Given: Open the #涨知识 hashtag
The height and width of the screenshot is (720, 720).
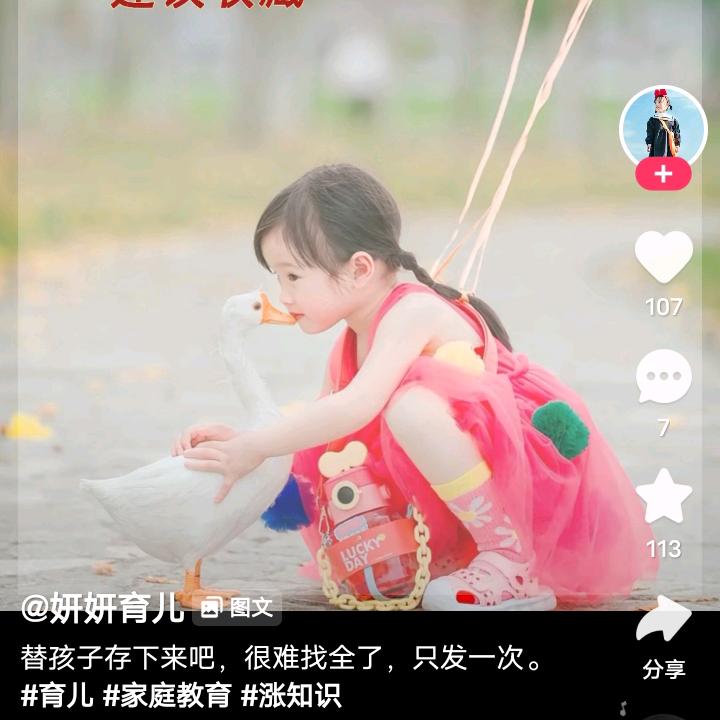Looking at the screenshot, I should pyautogui.click(x=290, y=695).
